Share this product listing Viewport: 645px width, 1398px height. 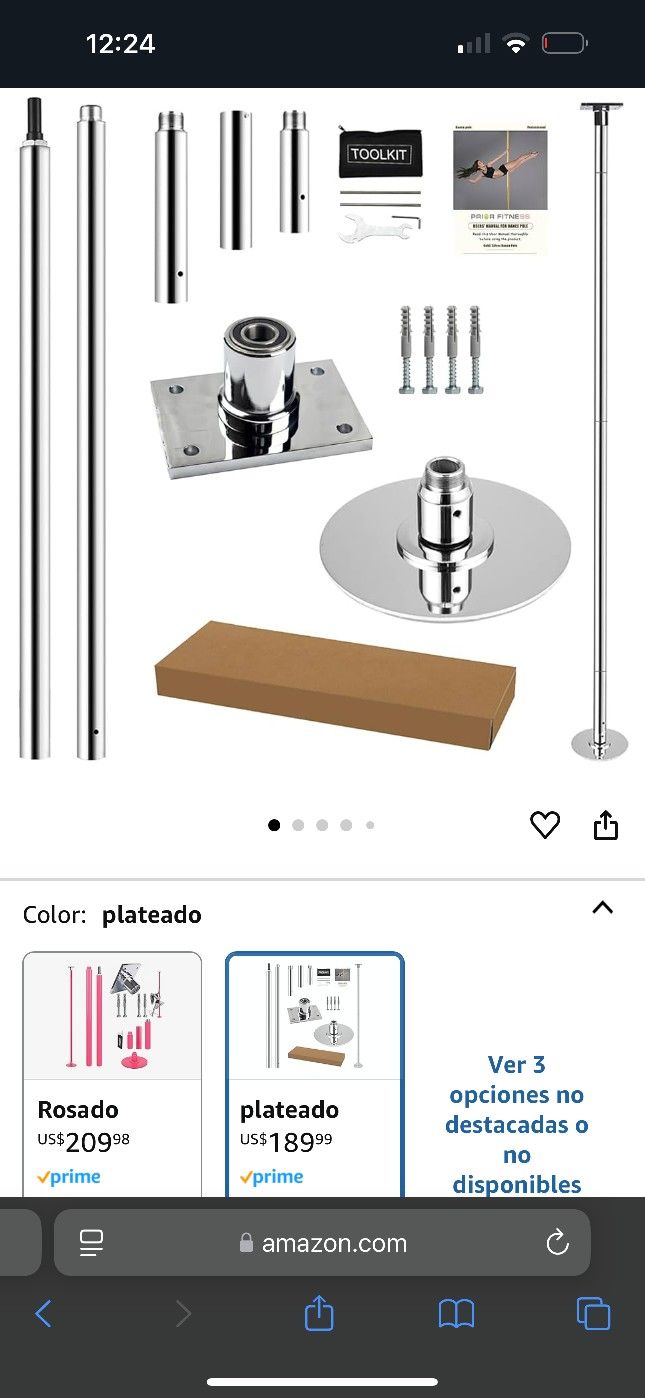[606, 825]
